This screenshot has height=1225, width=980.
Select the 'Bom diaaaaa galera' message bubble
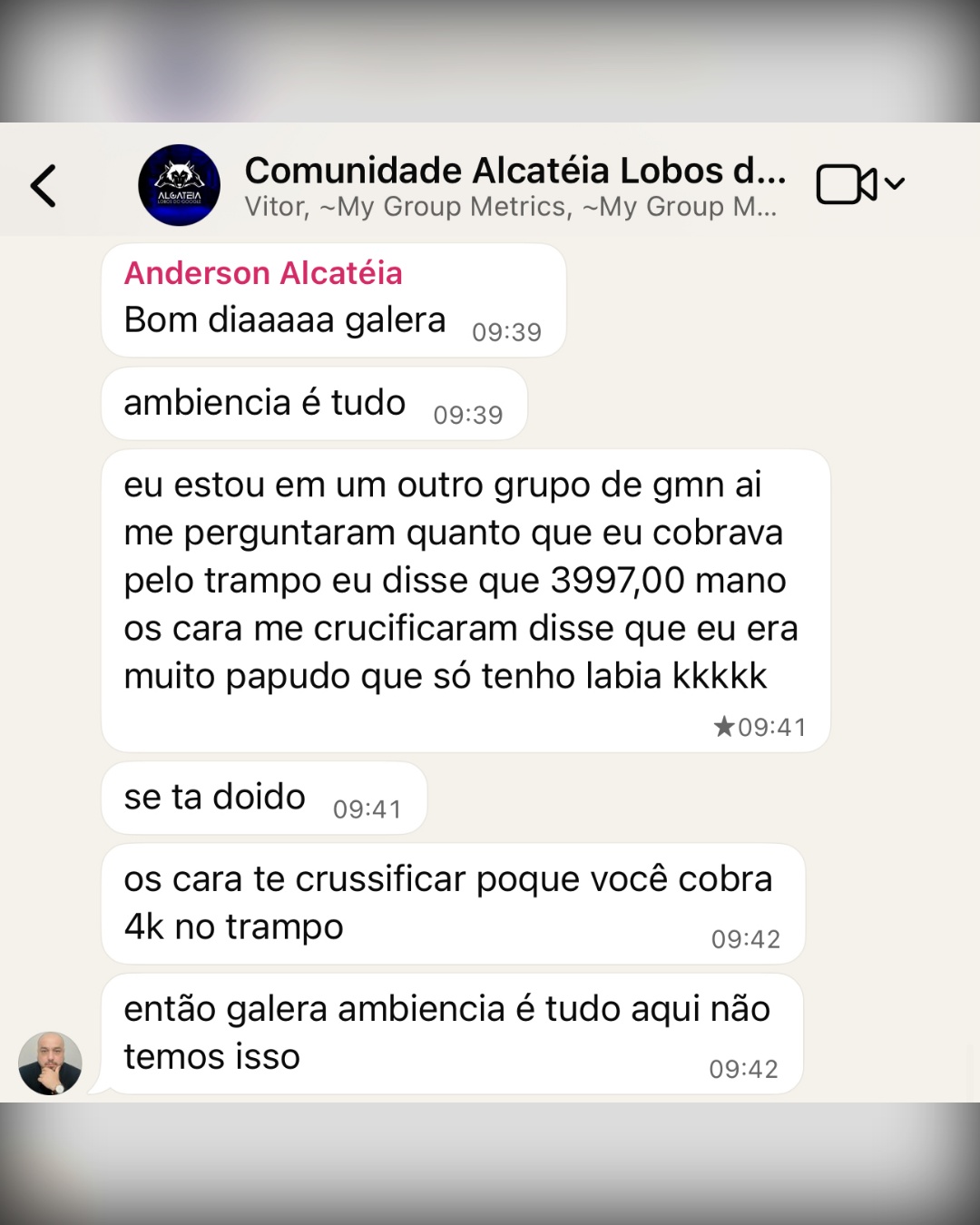point(284,319)
